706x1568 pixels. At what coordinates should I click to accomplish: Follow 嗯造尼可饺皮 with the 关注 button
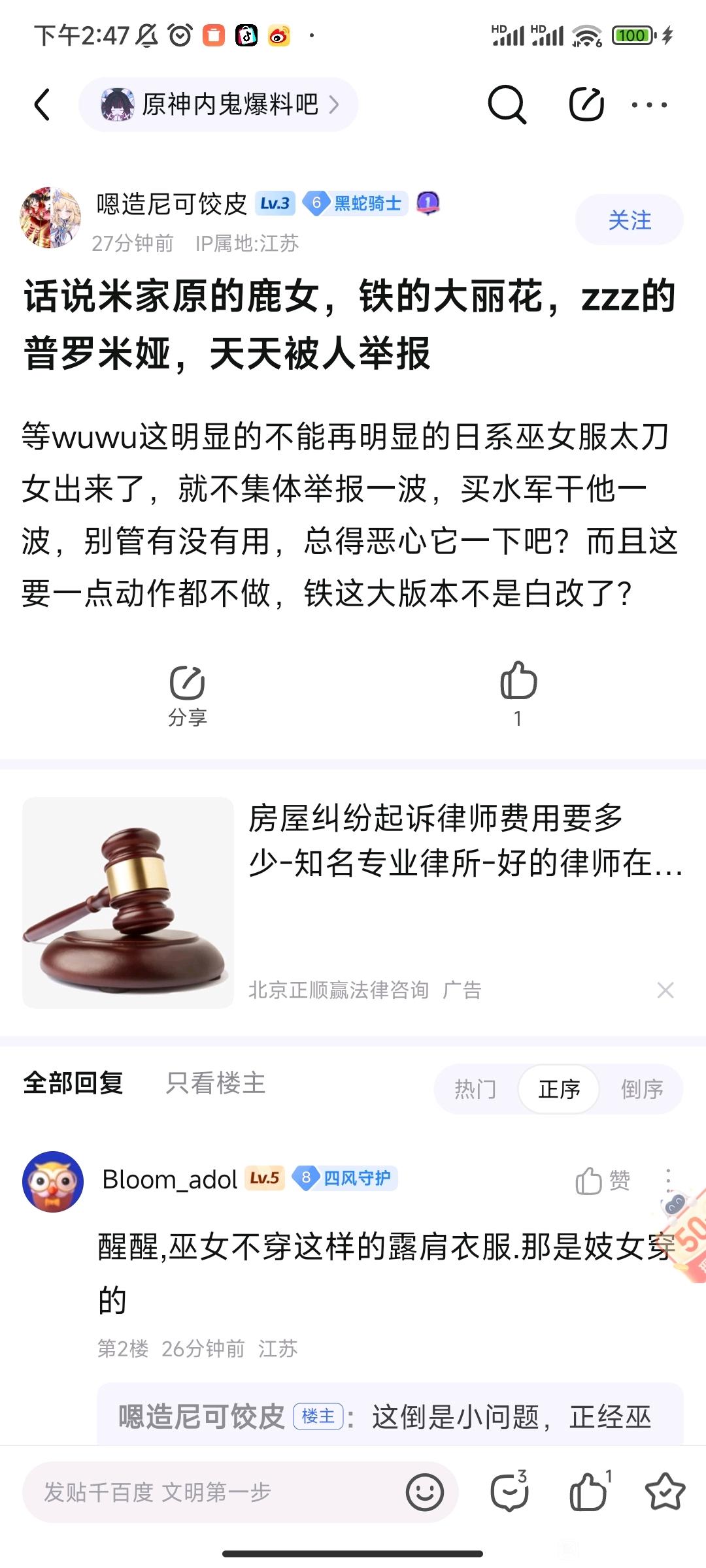point(629,220)
